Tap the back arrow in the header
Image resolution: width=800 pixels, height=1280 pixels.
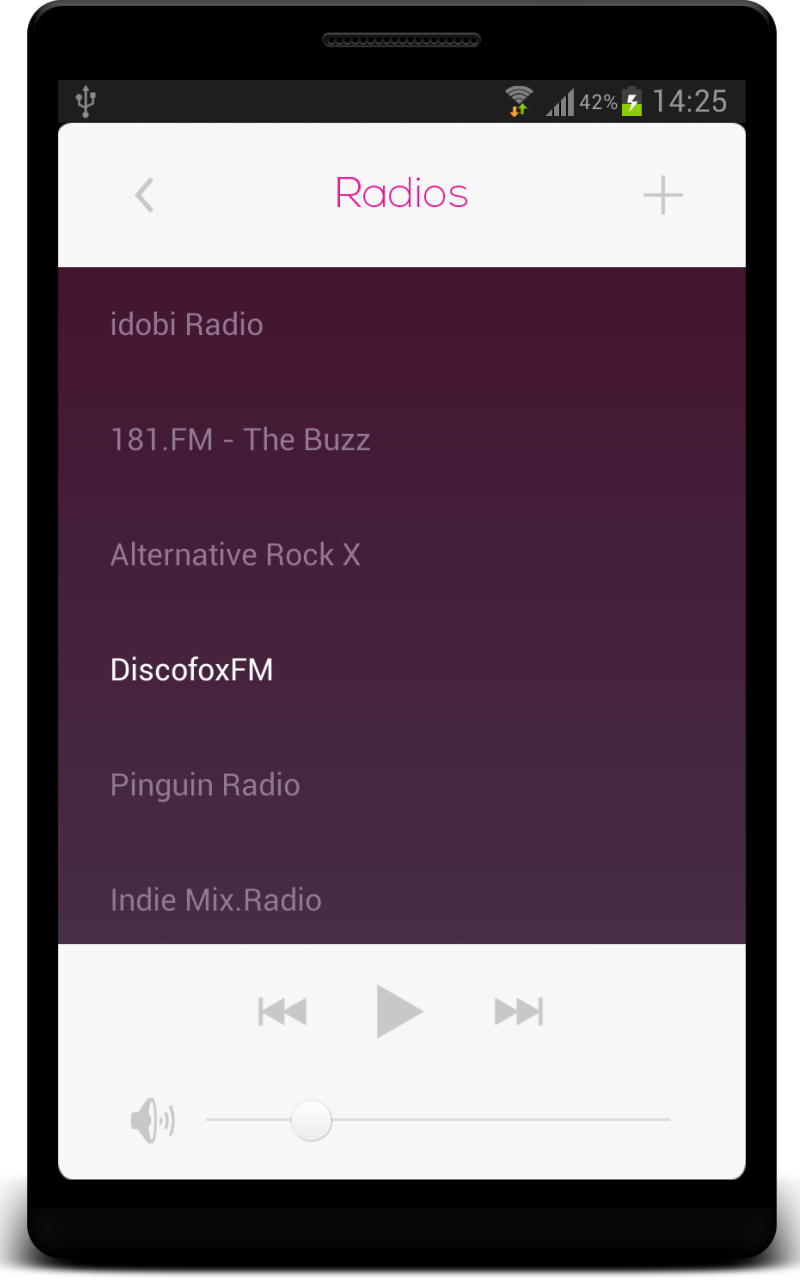pyautogui.click(x=143, y=195)
